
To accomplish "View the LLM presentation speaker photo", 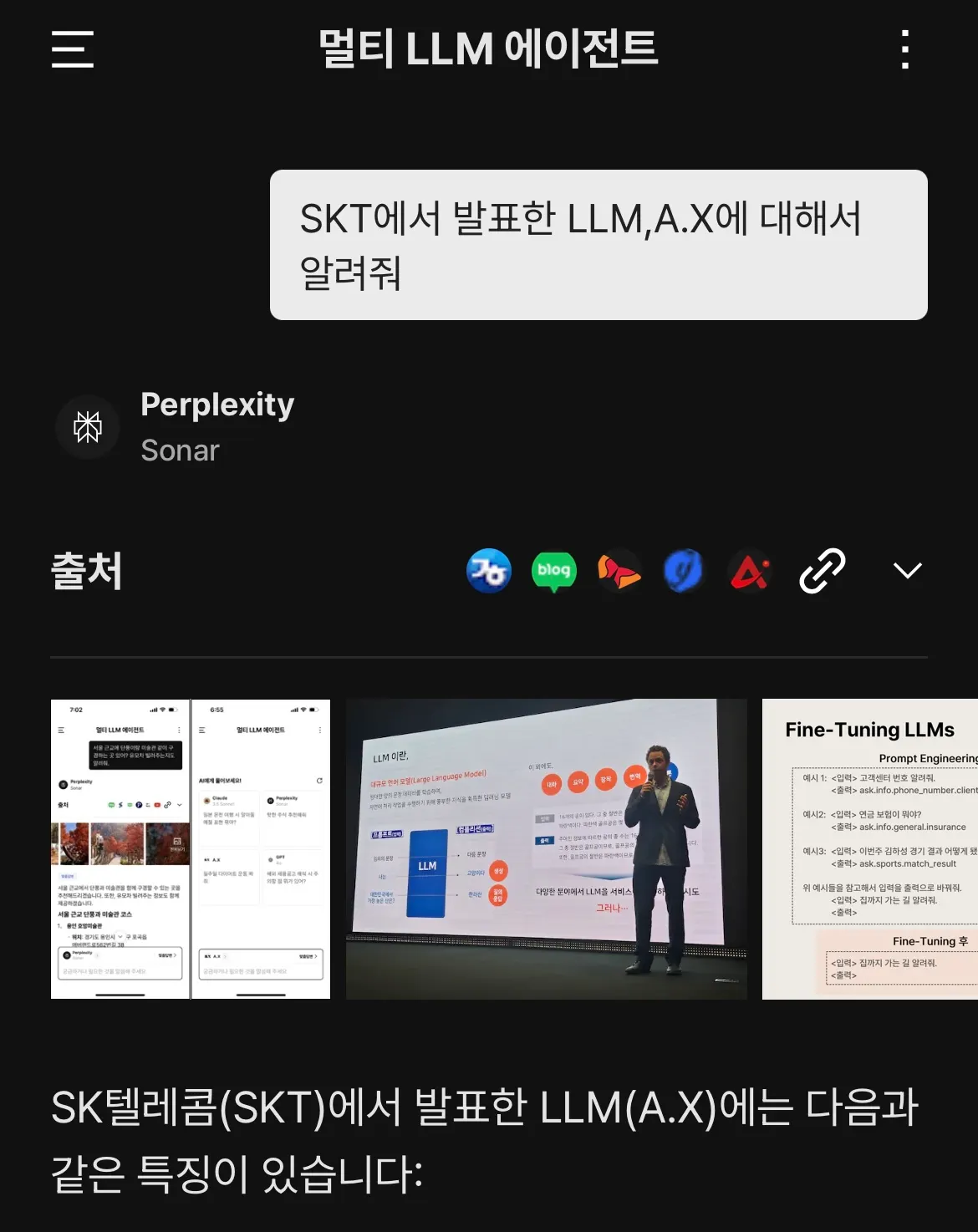I will [546, 848].
